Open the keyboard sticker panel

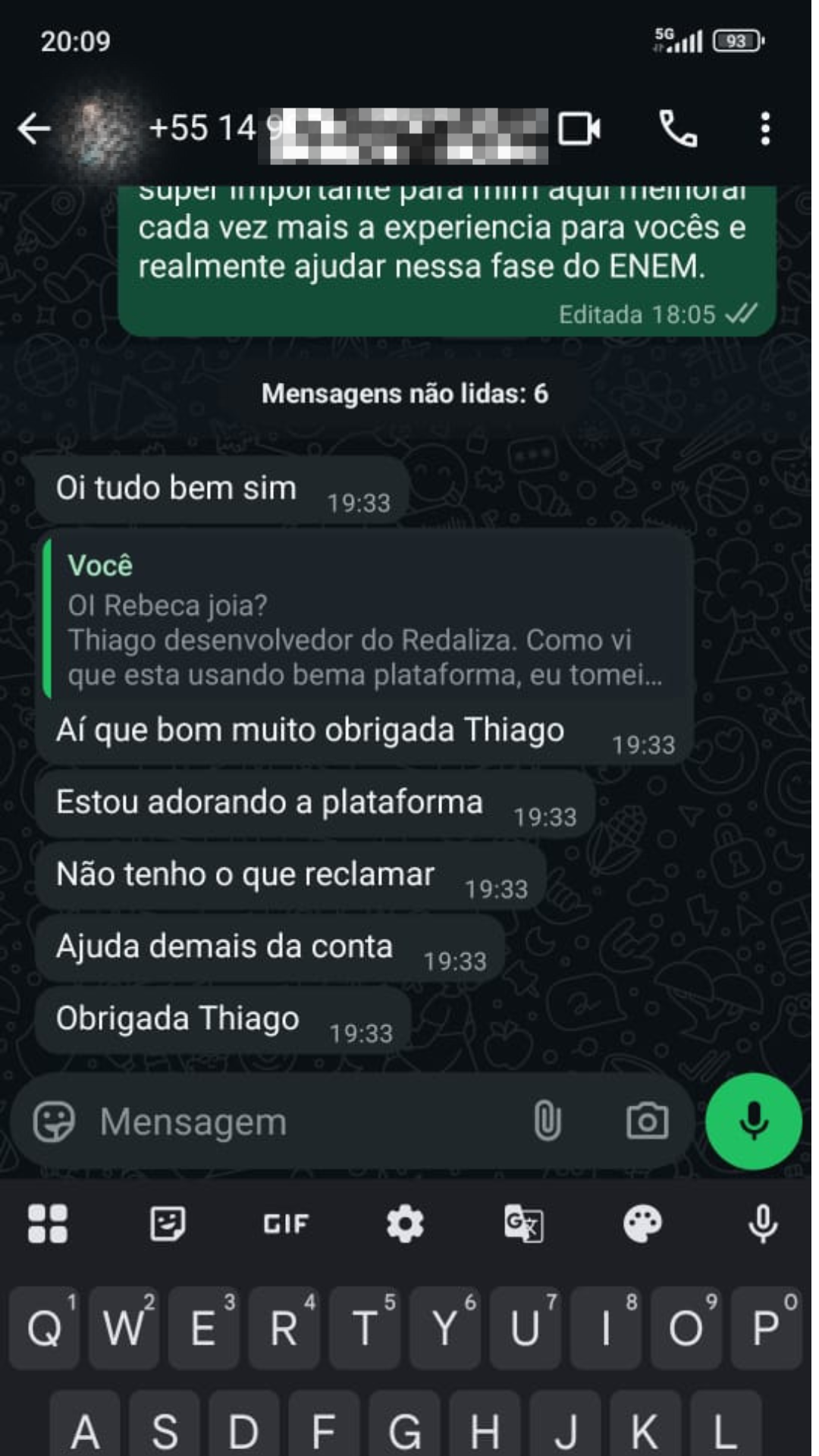(167, 1224)
